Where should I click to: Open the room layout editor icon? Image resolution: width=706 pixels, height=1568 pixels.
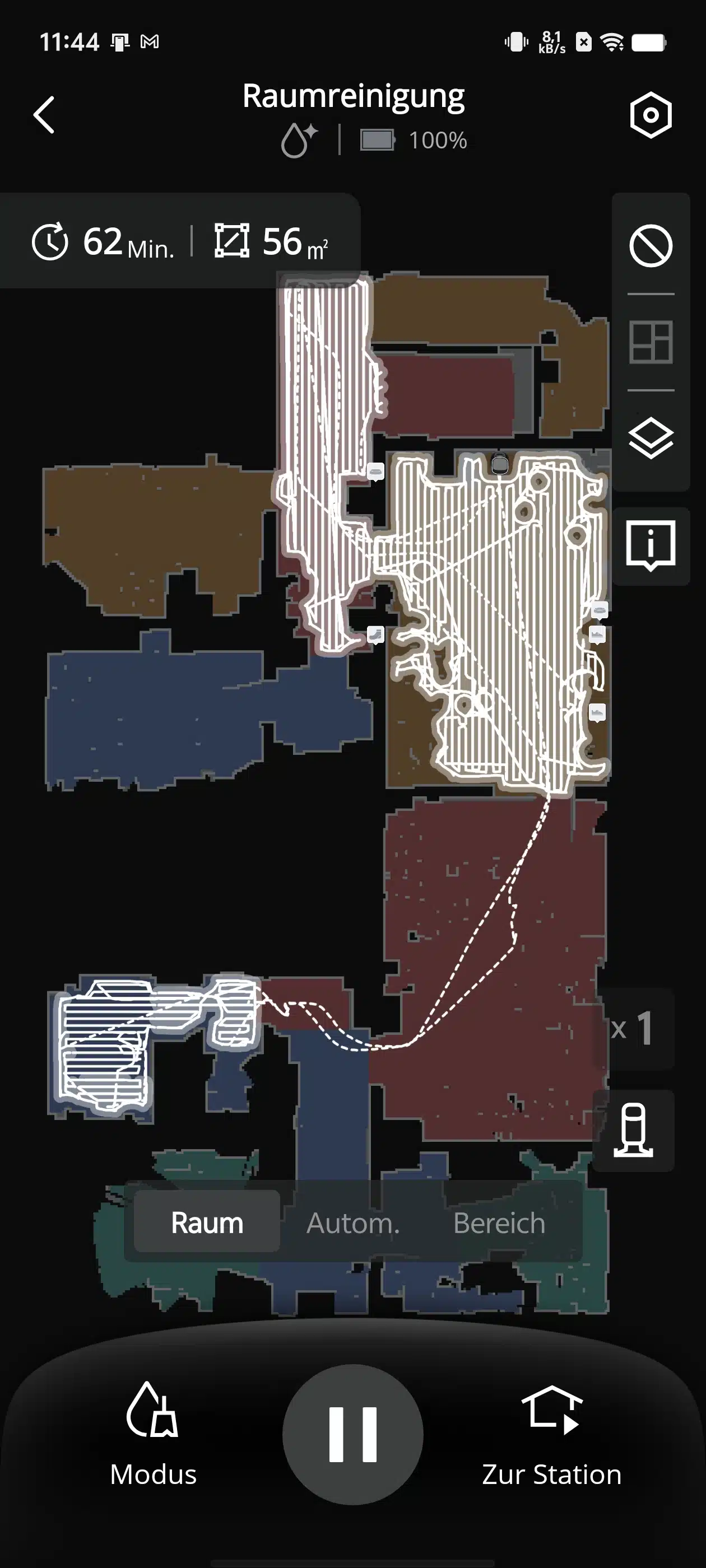[x=651, y=342]
